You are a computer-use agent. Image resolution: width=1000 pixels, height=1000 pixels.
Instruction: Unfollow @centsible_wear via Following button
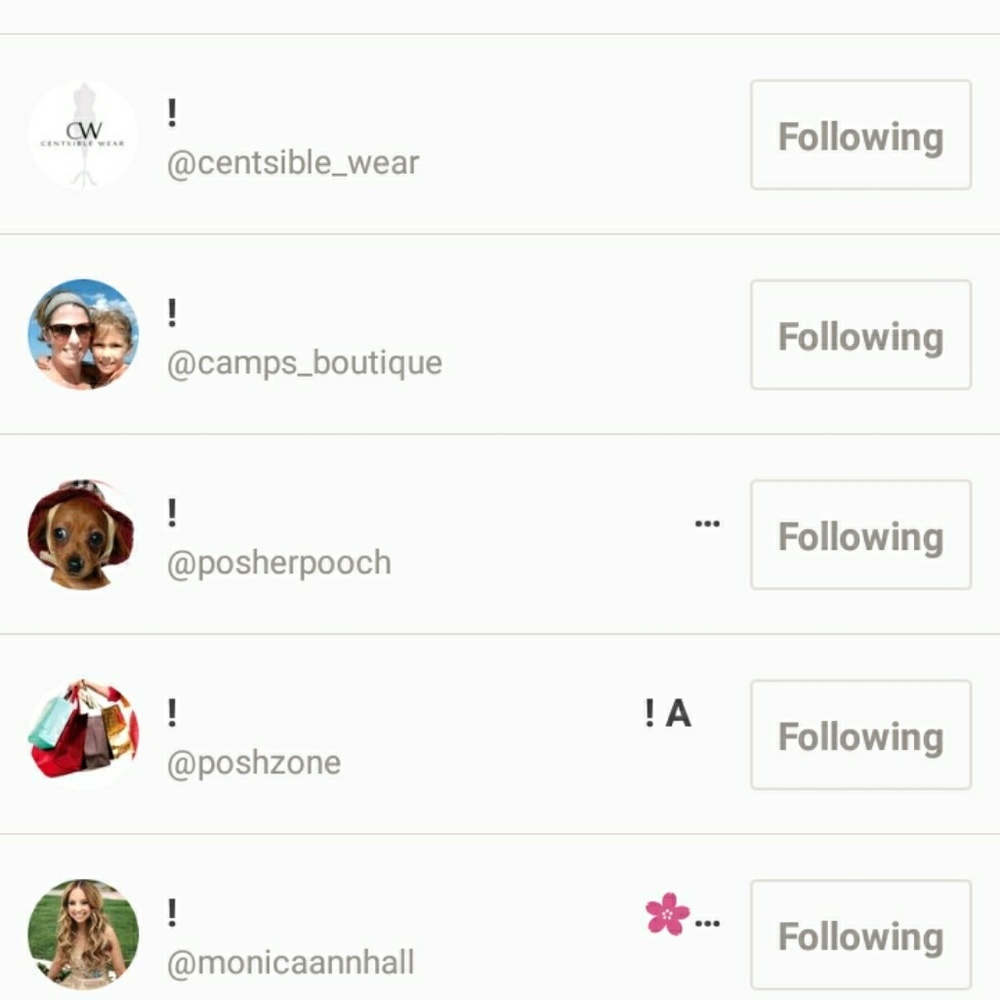coord(860,135)
